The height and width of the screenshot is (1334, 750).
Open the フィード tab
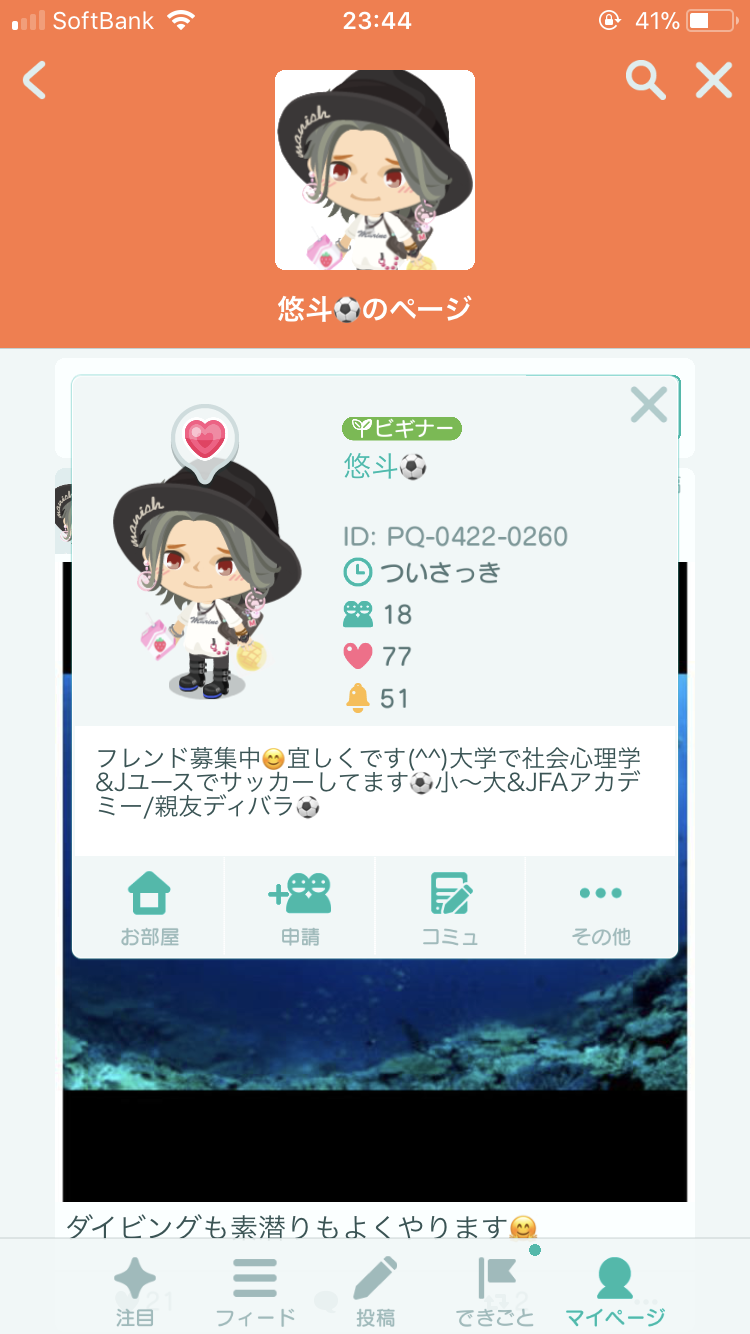255,1290
